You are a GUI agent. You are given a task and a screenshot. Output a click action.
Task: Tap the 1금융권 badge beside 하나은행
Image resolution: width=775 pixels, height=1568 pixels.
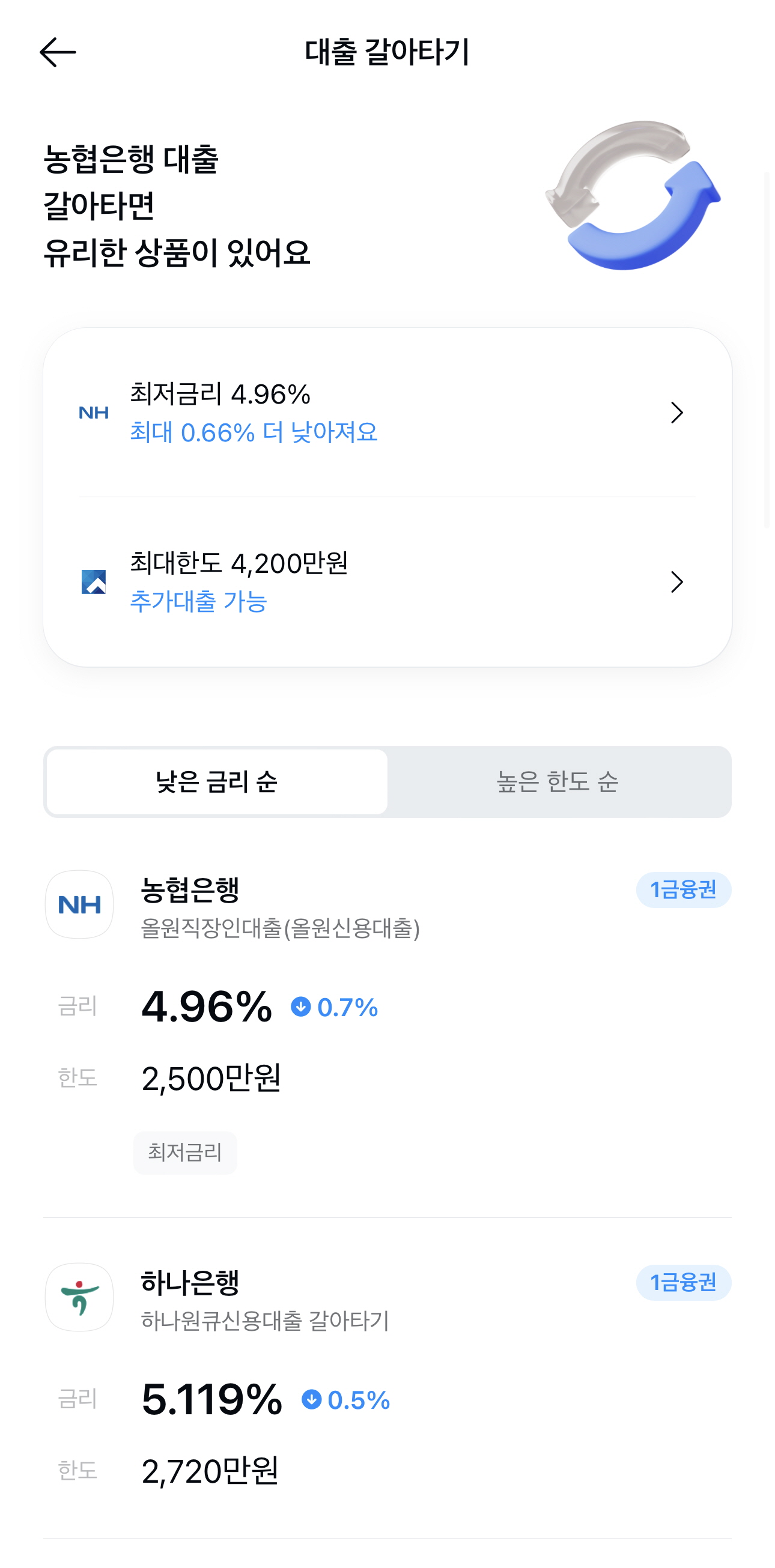682,1282
